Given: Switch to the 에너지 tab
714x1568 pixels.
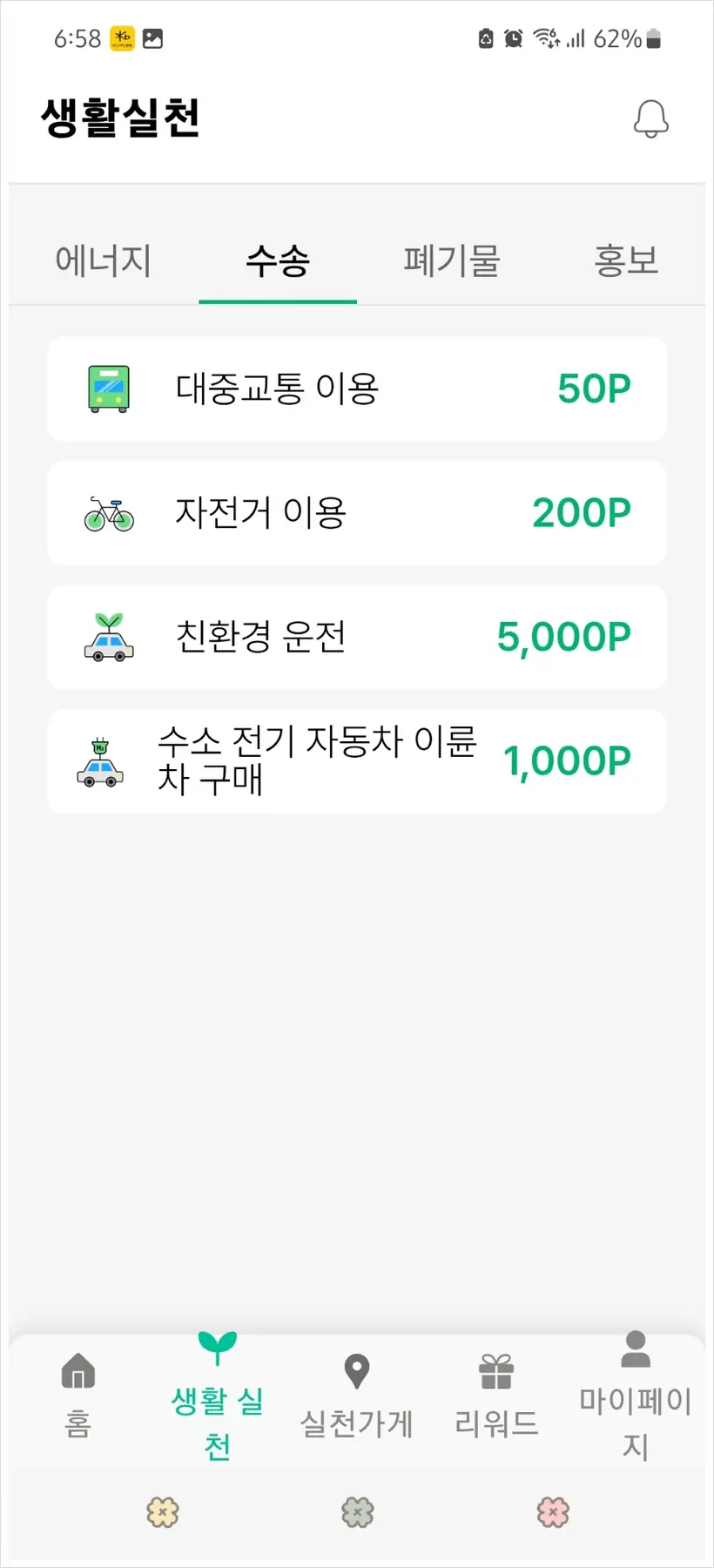Looking at the screenshot, I should pyautogui.click(x=104, y=260).
